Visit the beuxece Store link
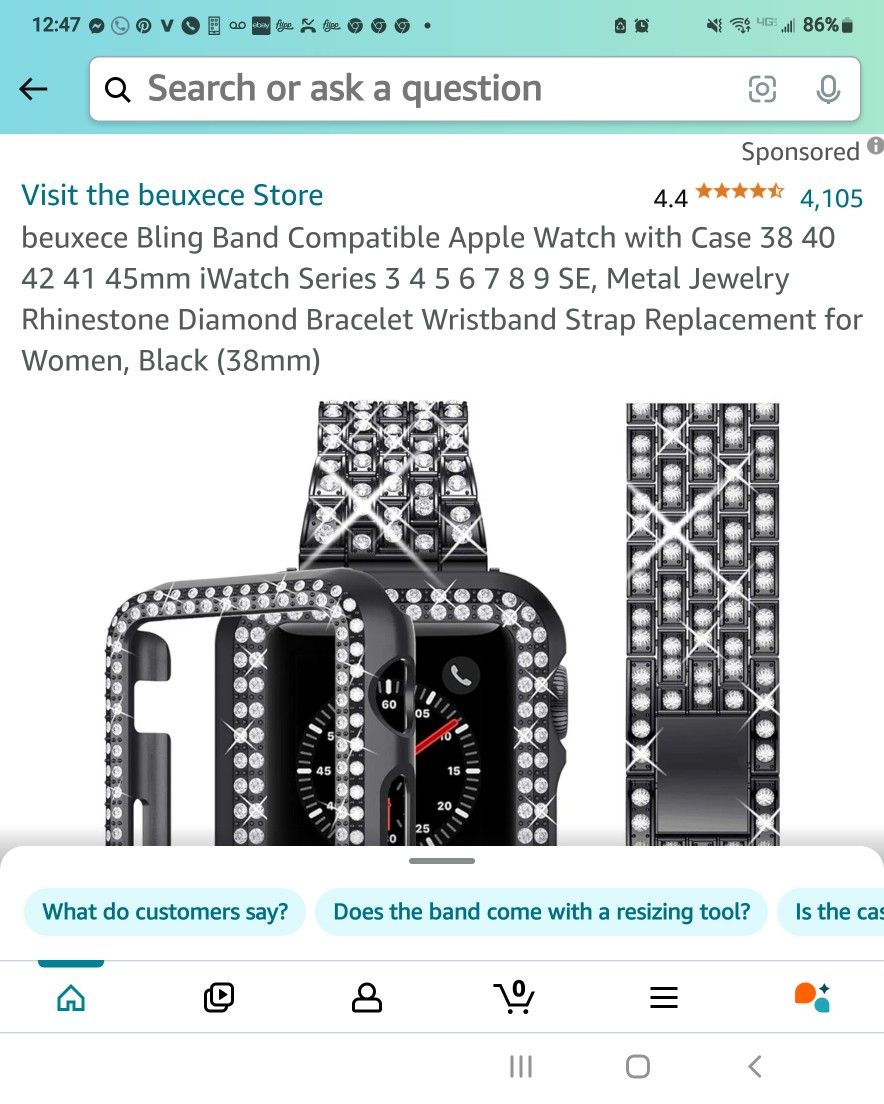Image resolution: width=884 pixels, height=1104 pixels. point(172,195)
